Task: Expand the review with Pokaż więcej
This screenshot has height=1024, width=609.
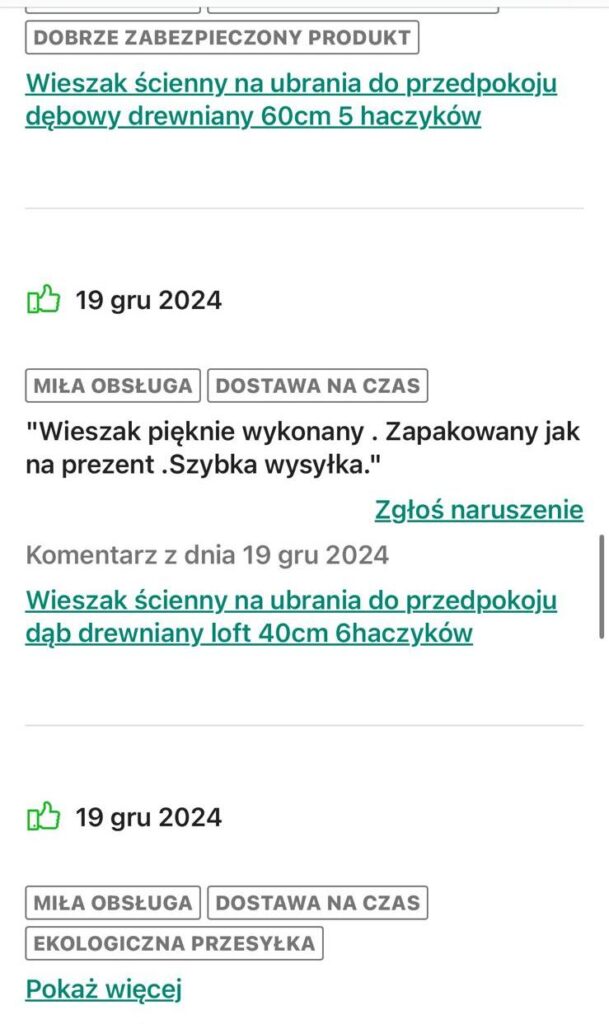Action: (x=104, y=990)
